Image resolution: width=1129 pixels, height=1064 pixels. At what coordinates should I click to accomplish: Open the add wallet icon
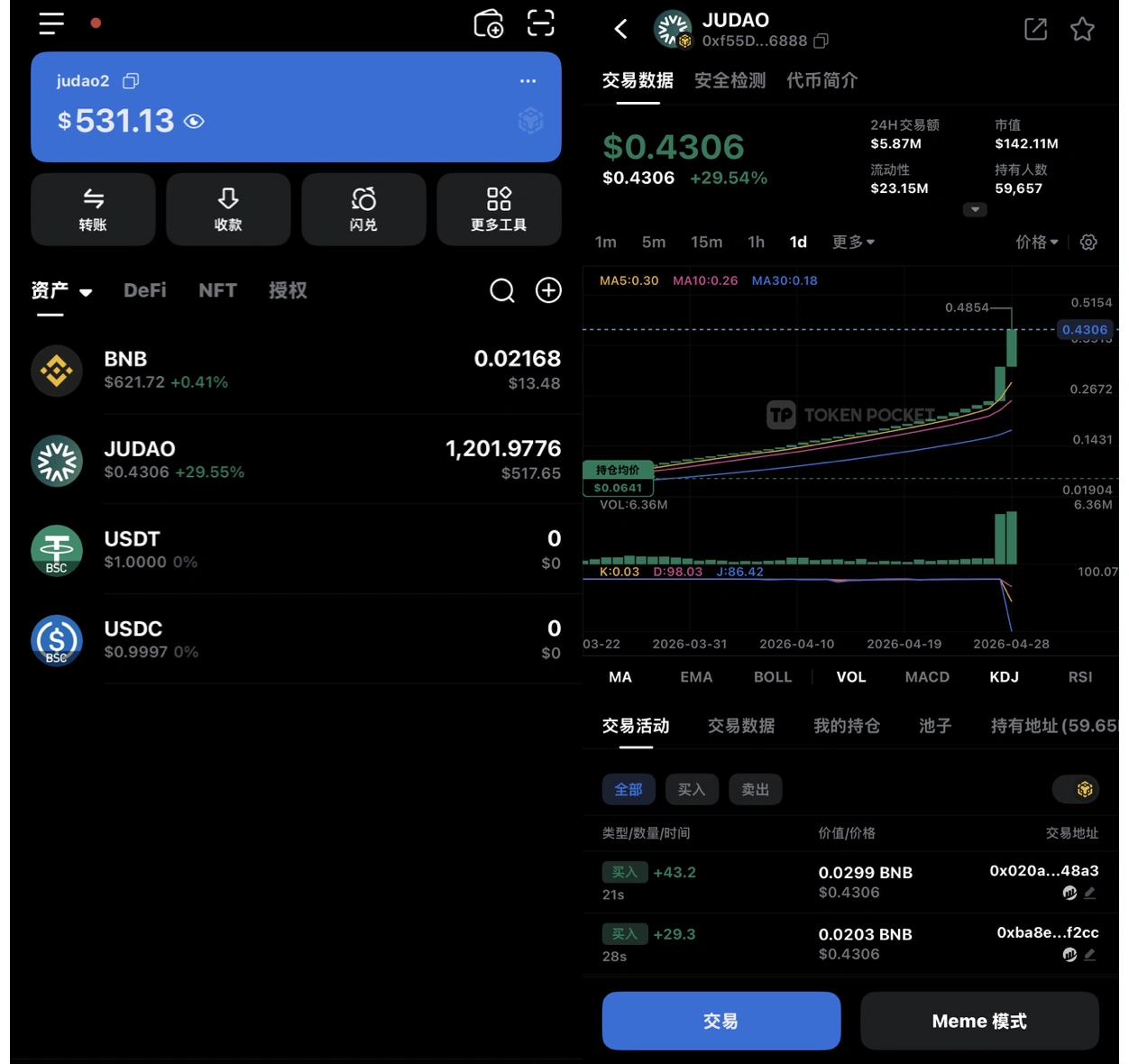[489, 23]
